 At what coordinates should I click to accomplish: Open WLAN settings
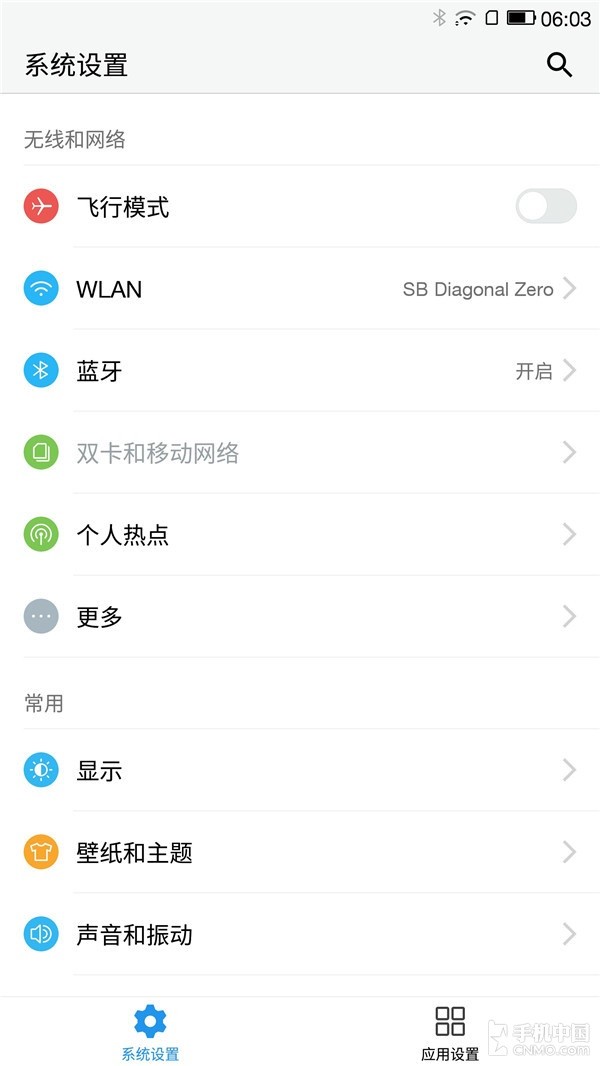coord(300,289)
